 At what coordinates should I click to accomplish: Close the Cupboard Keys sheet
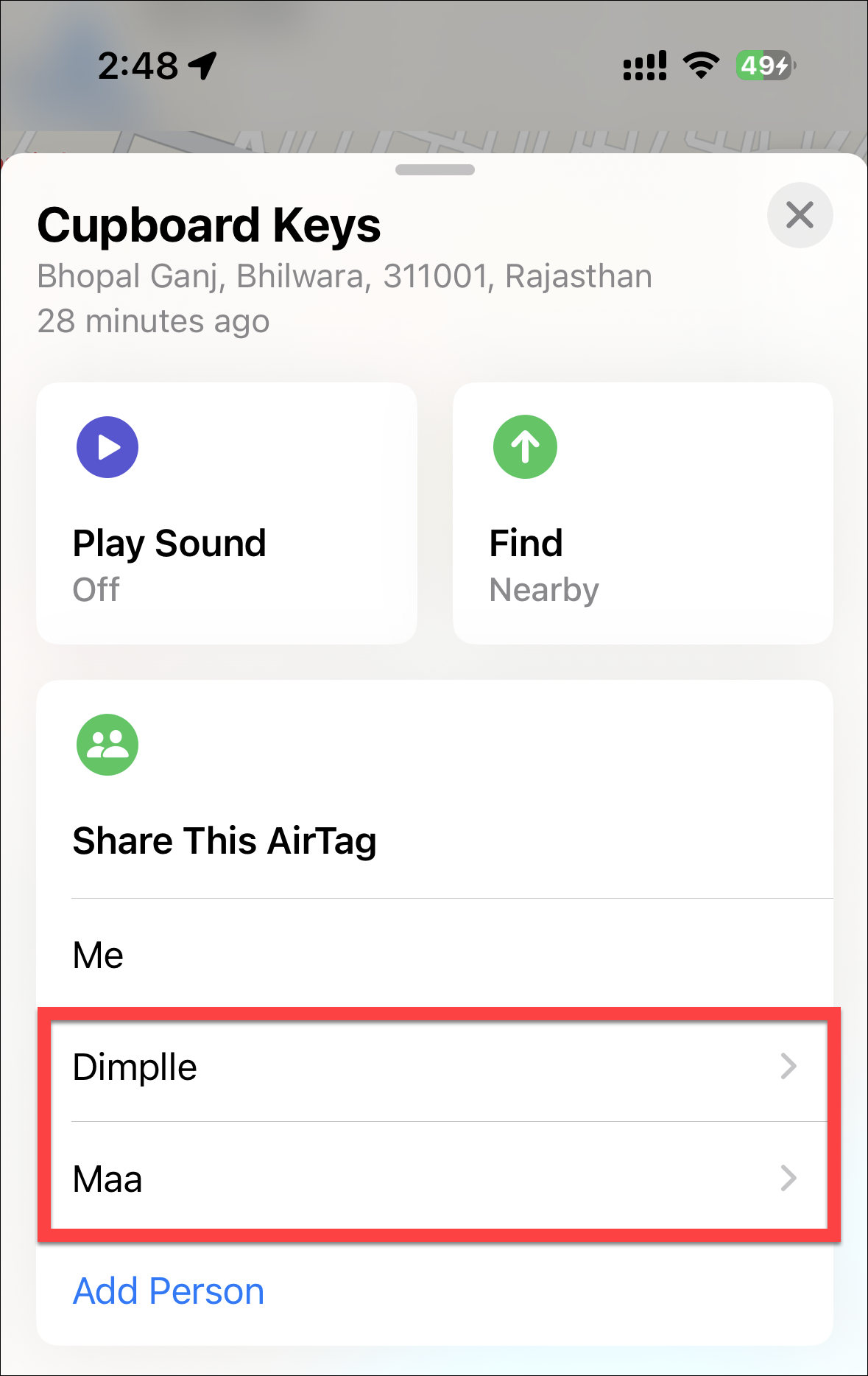coord(800,215)
